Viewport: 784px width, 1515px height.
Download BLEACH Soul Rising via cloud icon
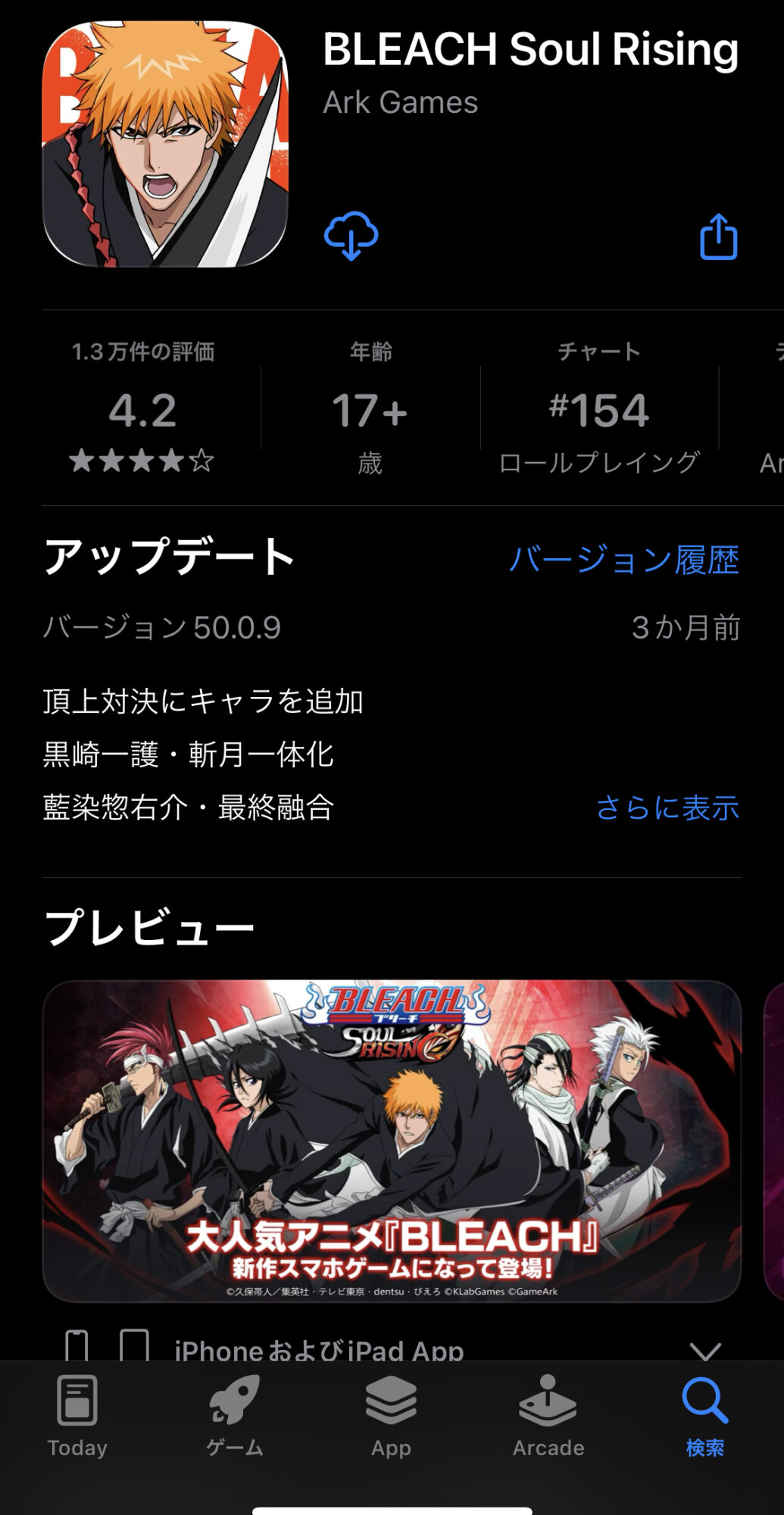(351, 236)
